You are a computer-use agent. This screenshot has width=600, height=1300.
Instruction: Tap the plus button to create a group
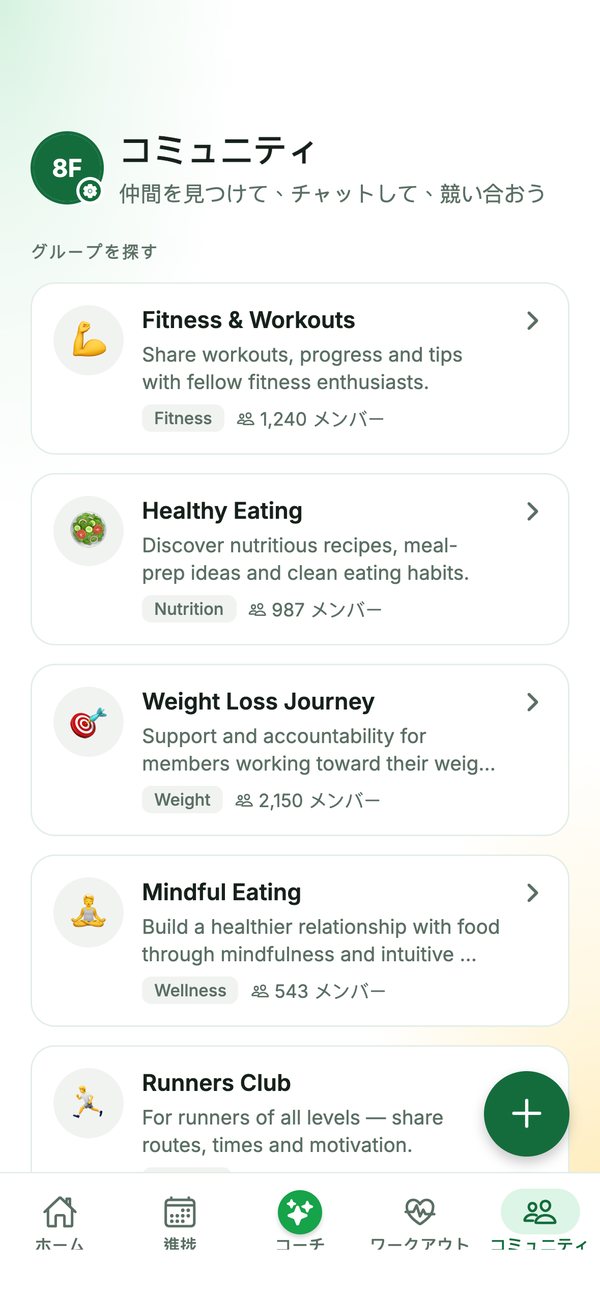[x=527, y=1114]
